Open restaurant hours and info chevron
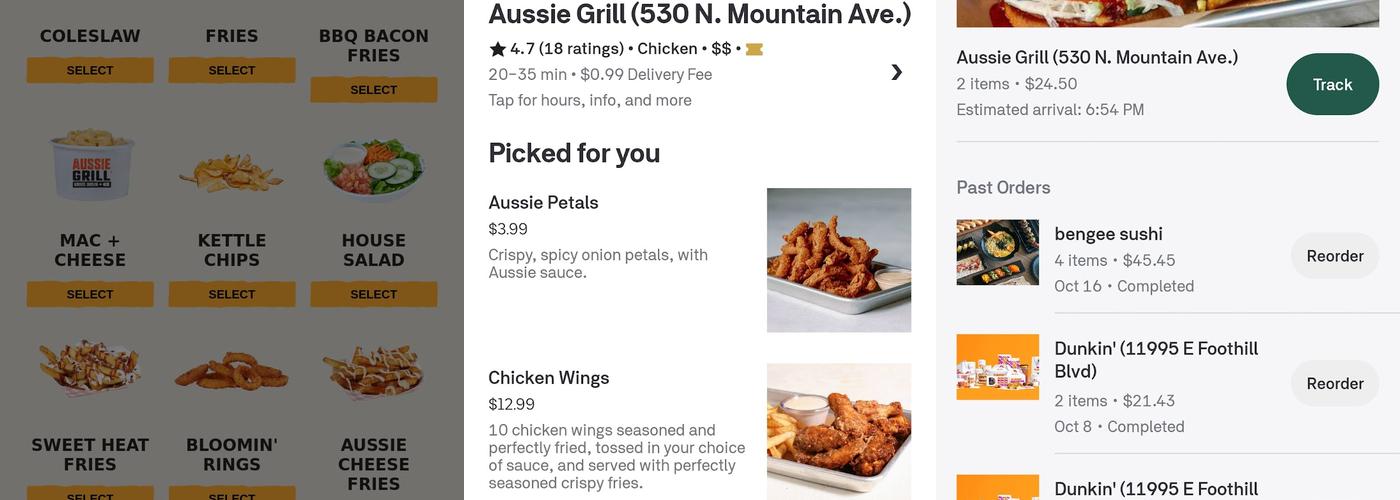 coord(896,72)
